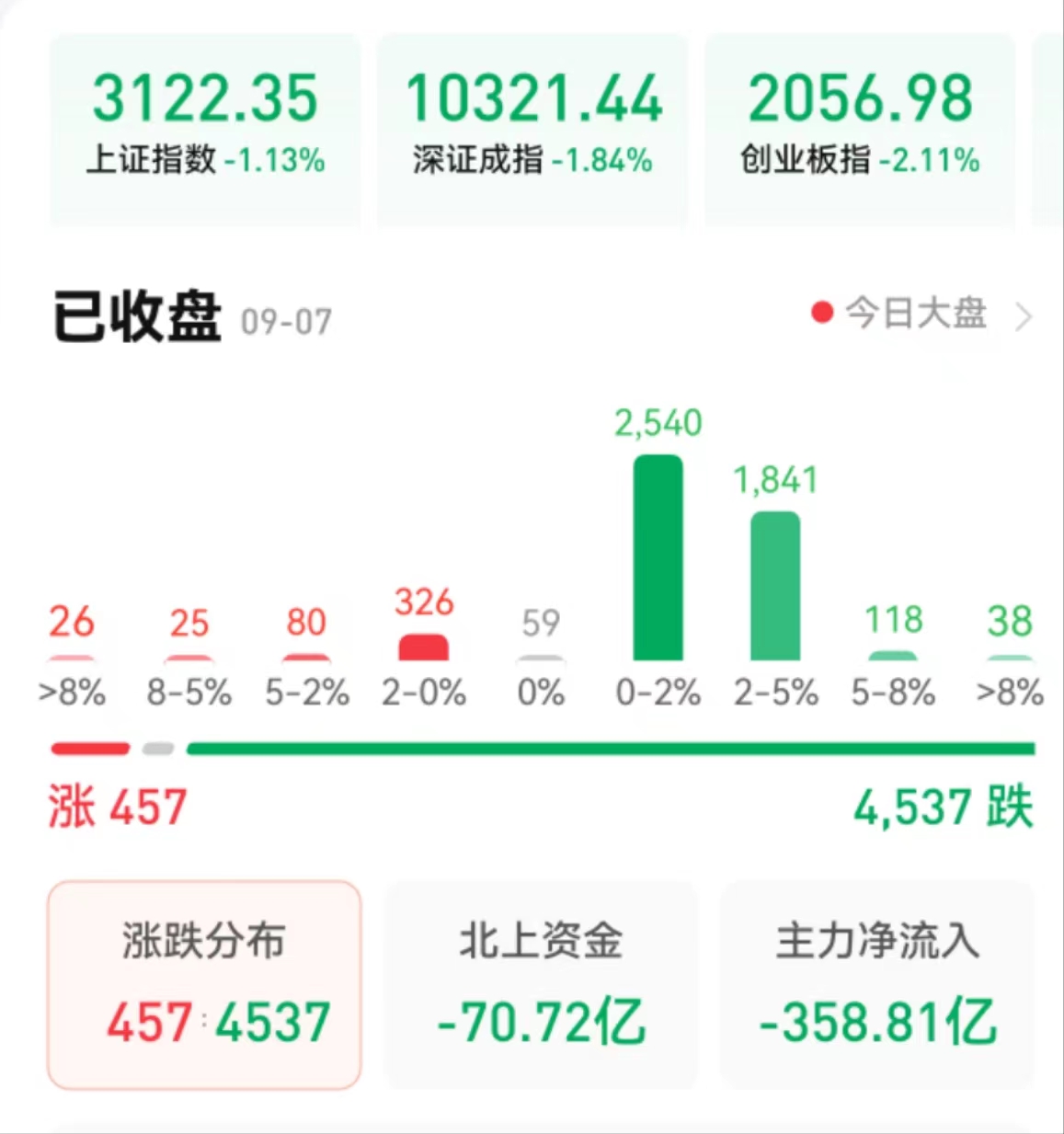
Task: Open the 深证成指 index card
Action: tap(532, 129)
